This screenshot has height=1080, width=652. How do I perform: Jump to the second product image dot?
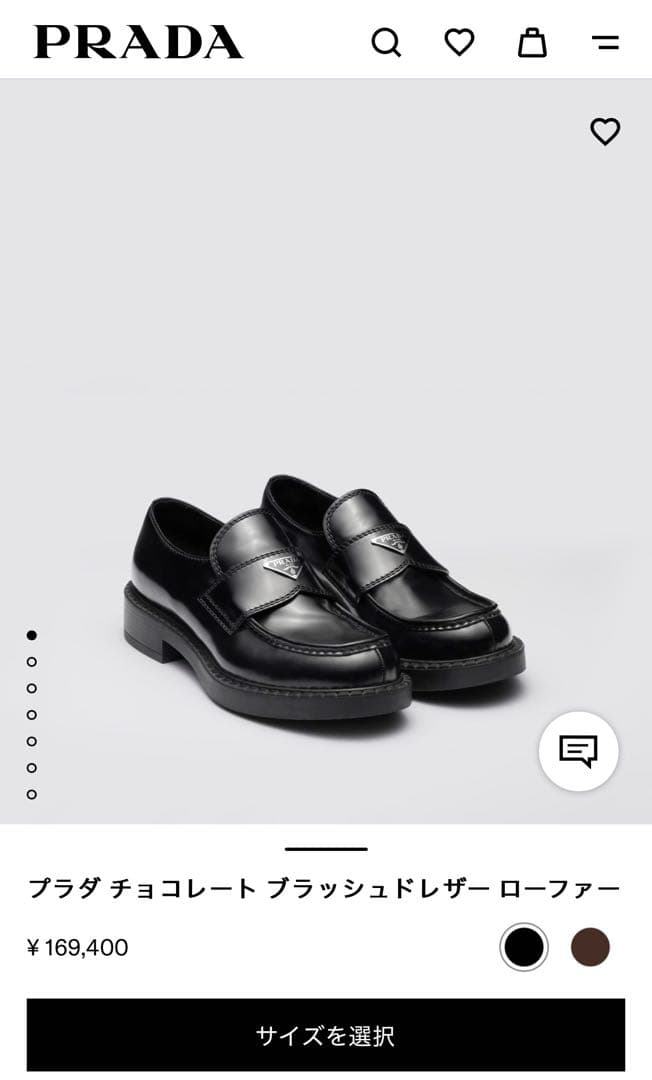pyautogui.click(x=32, y=662)
